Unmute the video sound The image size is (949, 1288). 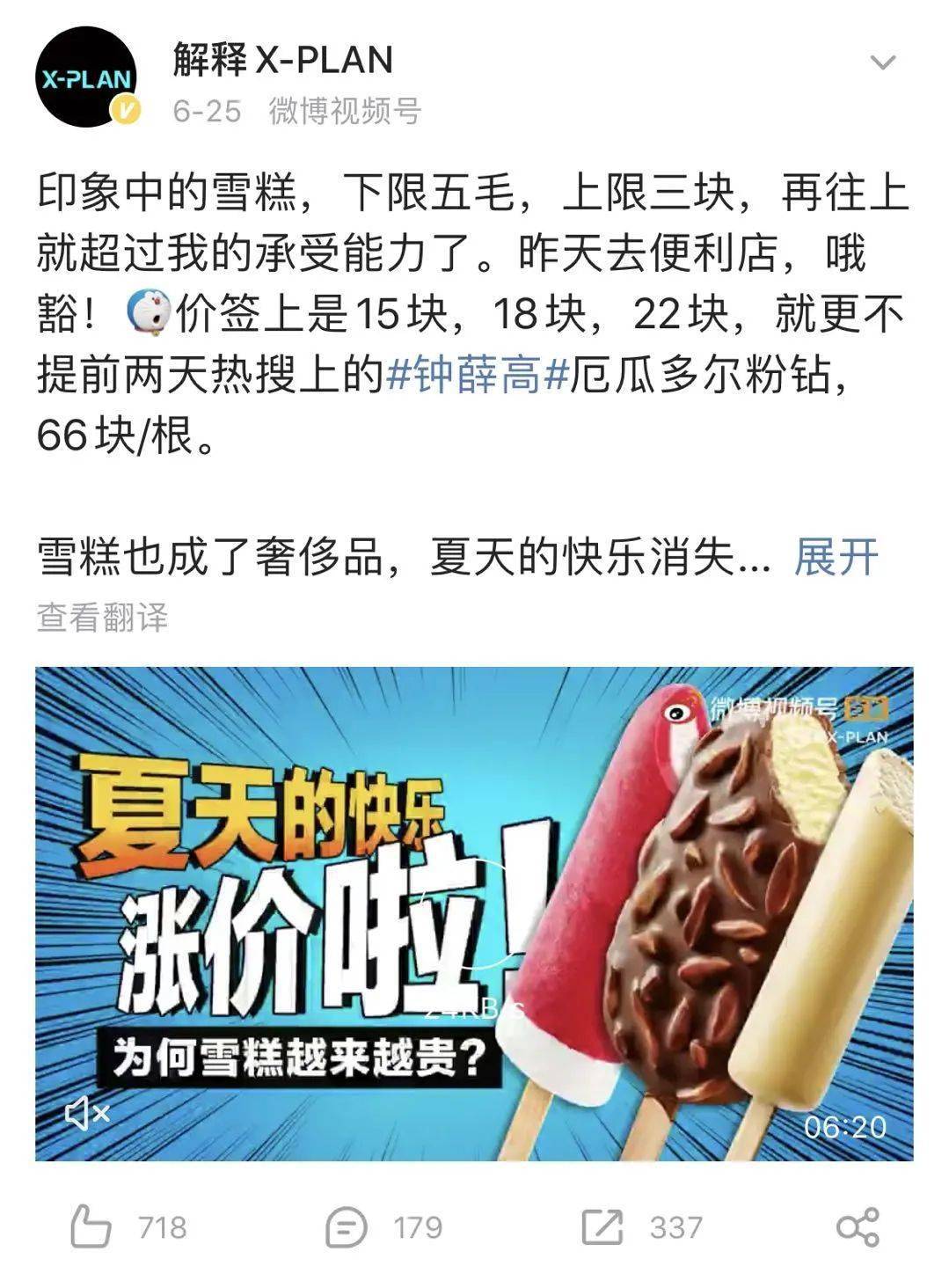click(86, 1114)
